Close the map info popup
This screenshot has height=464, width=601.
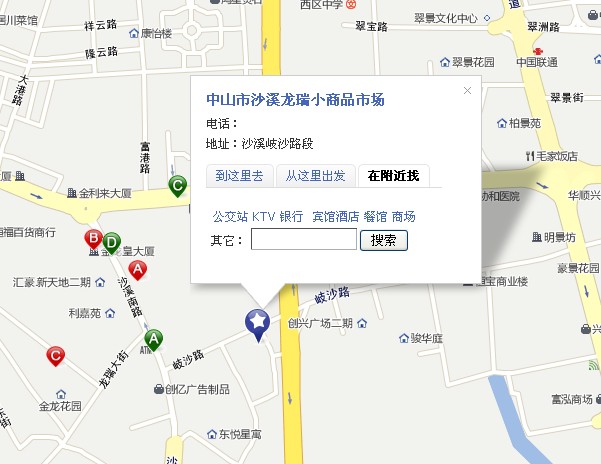pyautogui.click(x=467, y=90)
